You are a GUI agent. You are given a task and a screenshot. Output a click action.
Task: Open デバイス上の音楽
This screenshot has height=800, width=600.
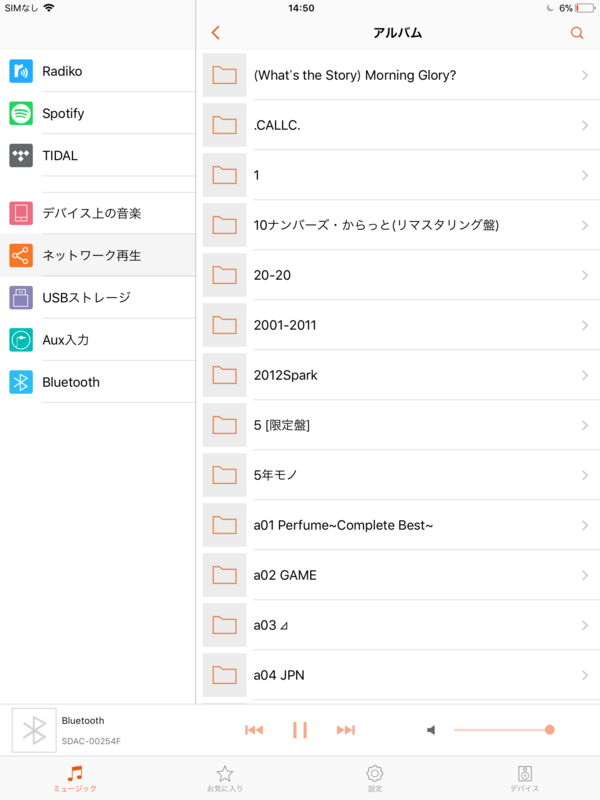tap(97, 213)
